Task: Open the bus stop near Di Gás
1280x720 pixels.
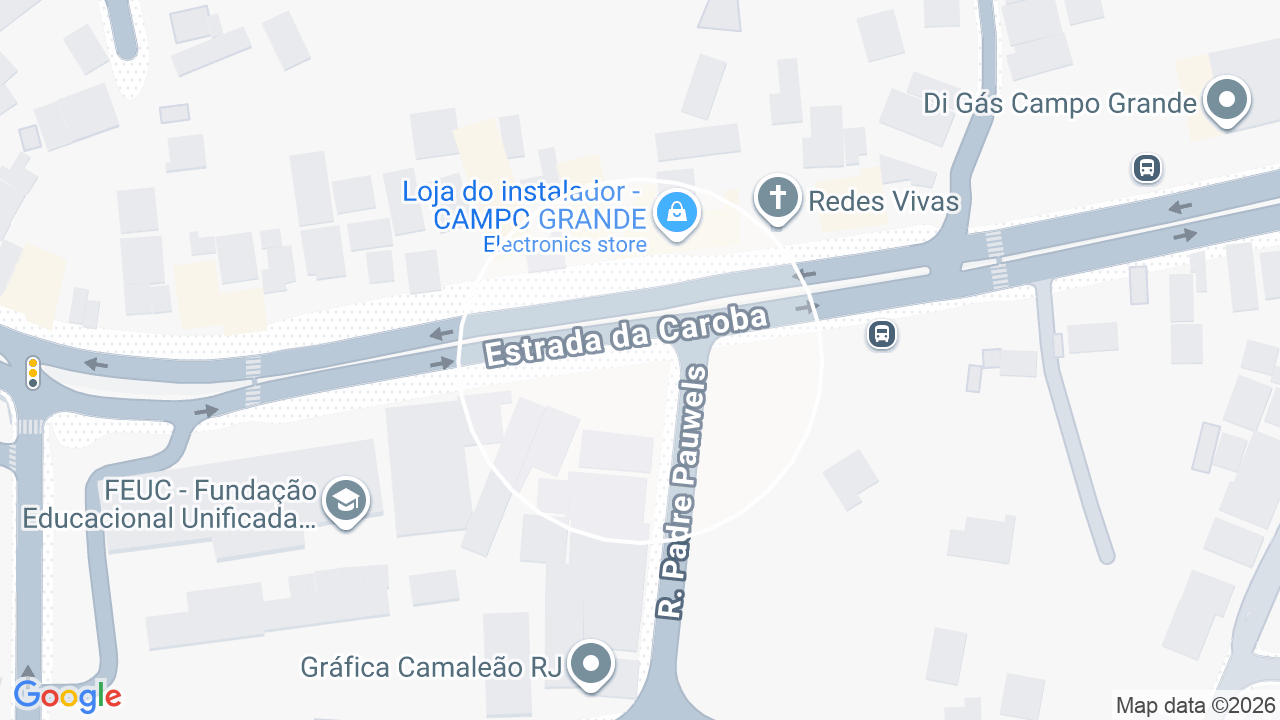Action: pyautogui.click(x=1147, y=168)
